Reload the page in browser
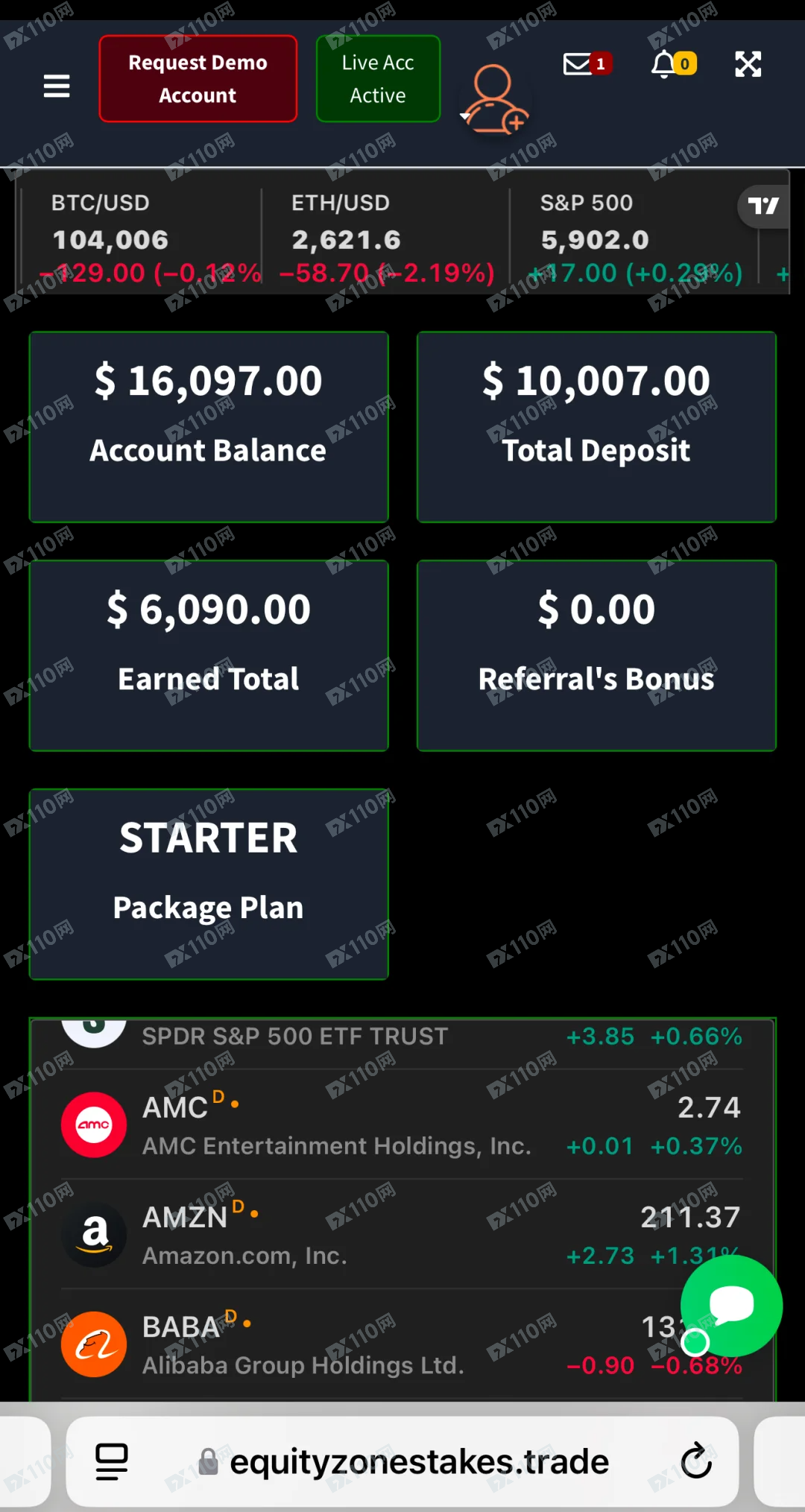Screen dimensions: 805x1512 697,1461
